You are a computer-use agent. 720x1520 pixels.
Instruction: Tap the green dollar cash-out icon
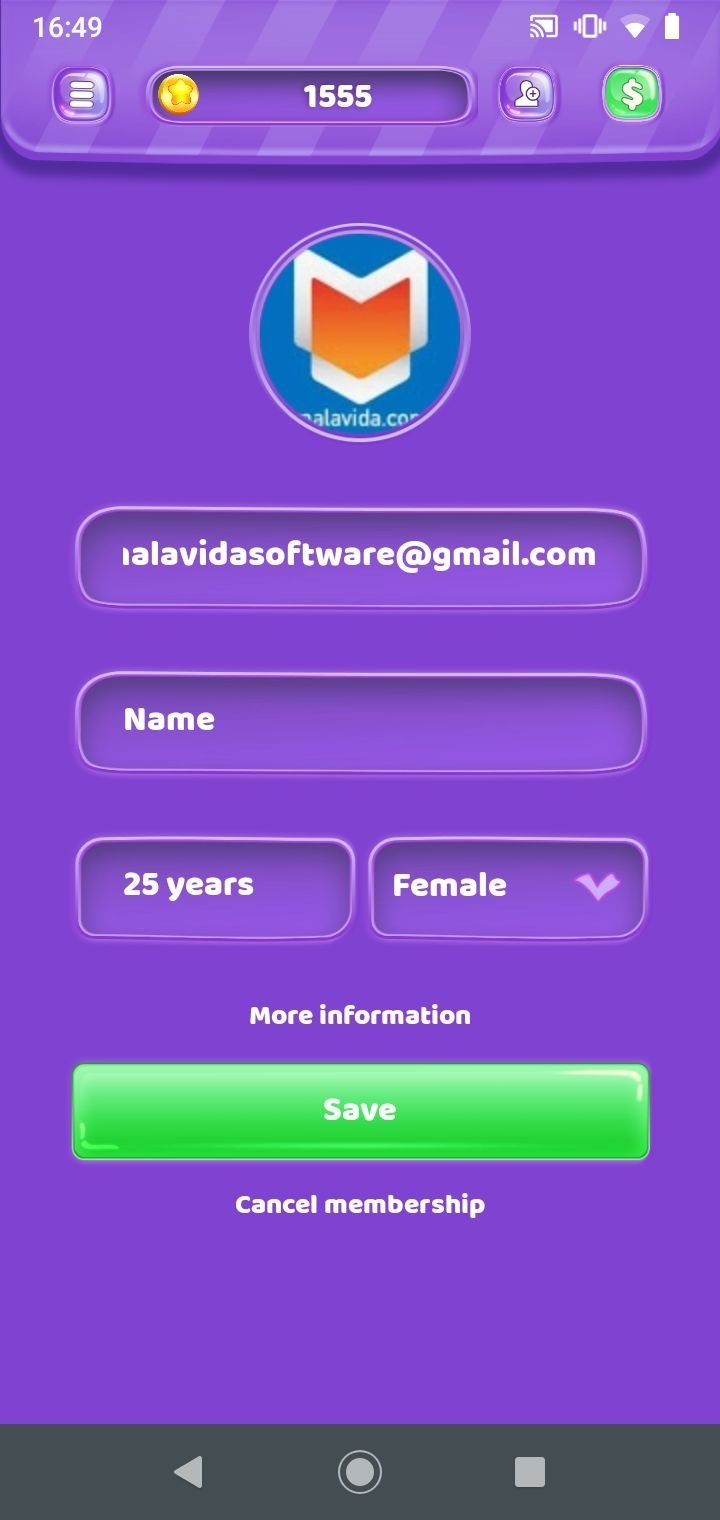click(632, 95)
